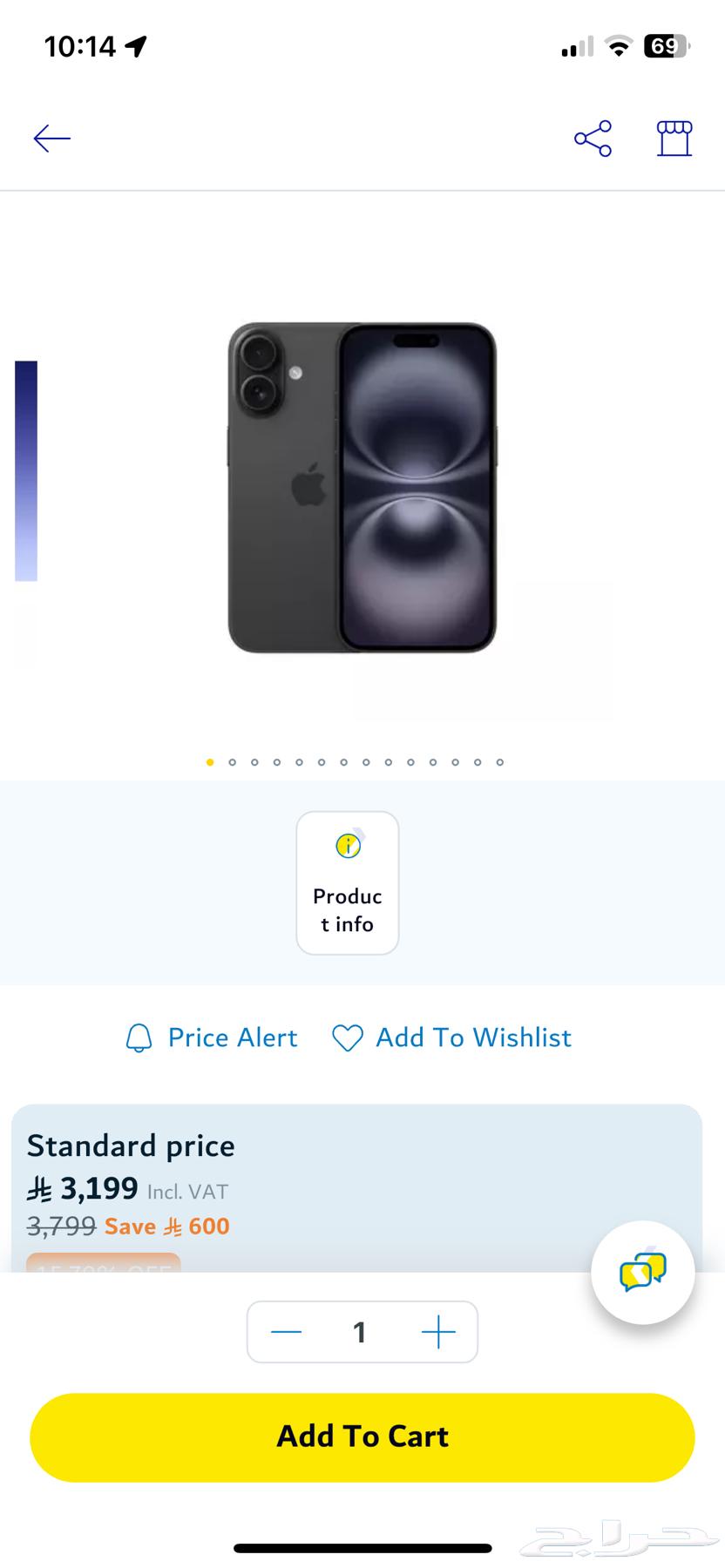The image size is (725, 1568).
Task: Tap the Wi-Fi icon in status bar
Action: pyautogui.click(x=618, y=47)
